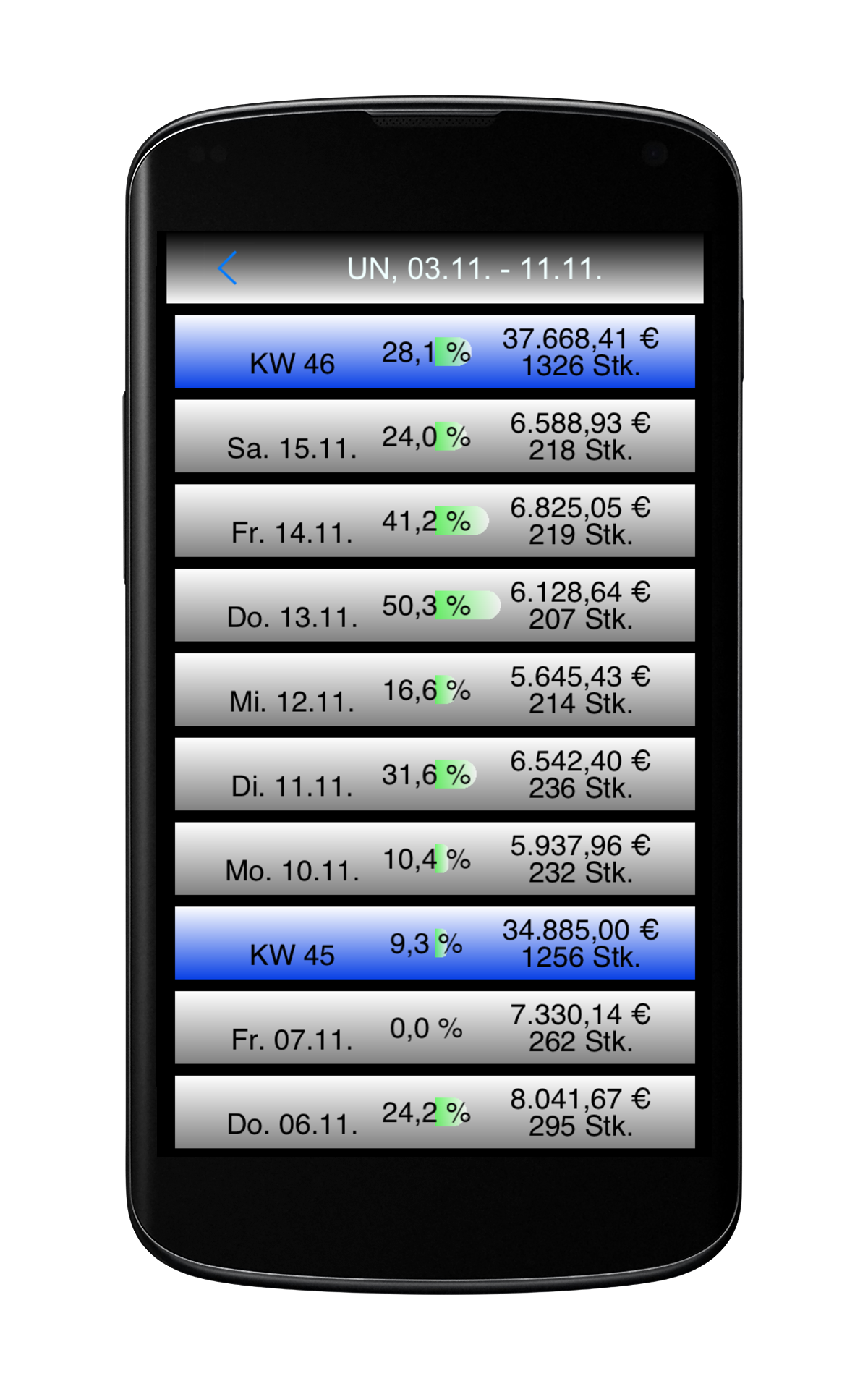Screen dimensions: 868x1389
Task: Tap the 8.041,67 € amount on Do. 06.11.
Action: (x=579, y=1099)
